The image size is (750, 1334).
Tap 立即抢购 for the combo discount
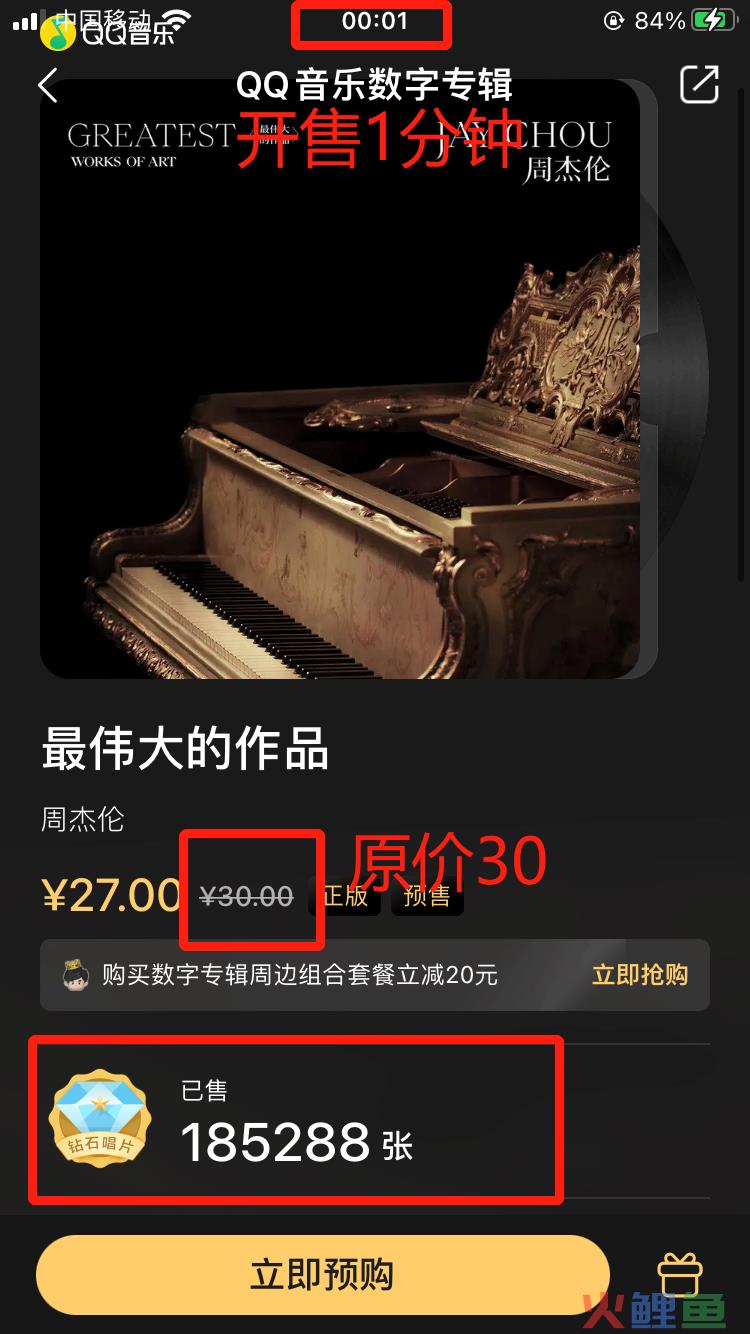coord(639,975)
